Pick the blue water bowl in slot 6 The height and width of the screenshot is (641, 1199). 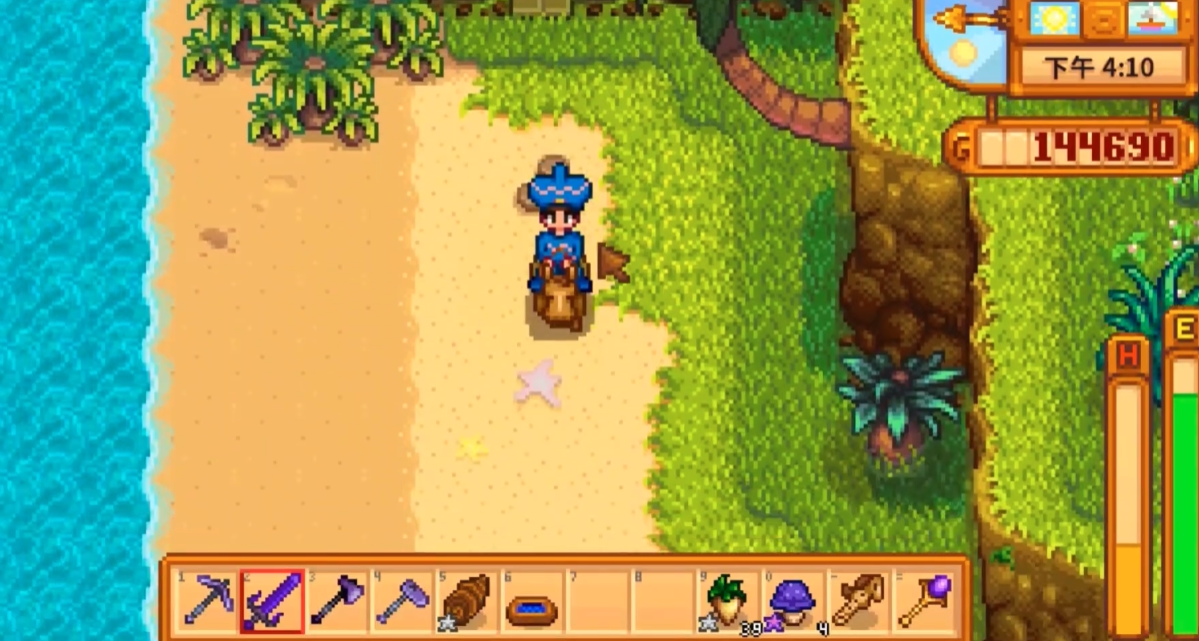[x=531, y=601]
